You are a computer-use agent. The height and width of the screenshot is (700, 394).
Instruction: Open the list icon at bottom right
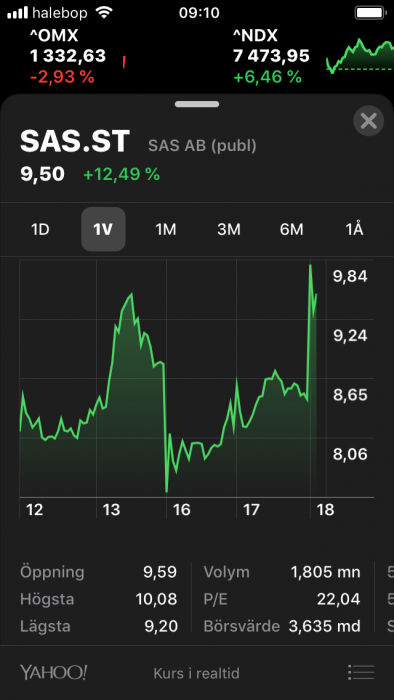(361, 672)
